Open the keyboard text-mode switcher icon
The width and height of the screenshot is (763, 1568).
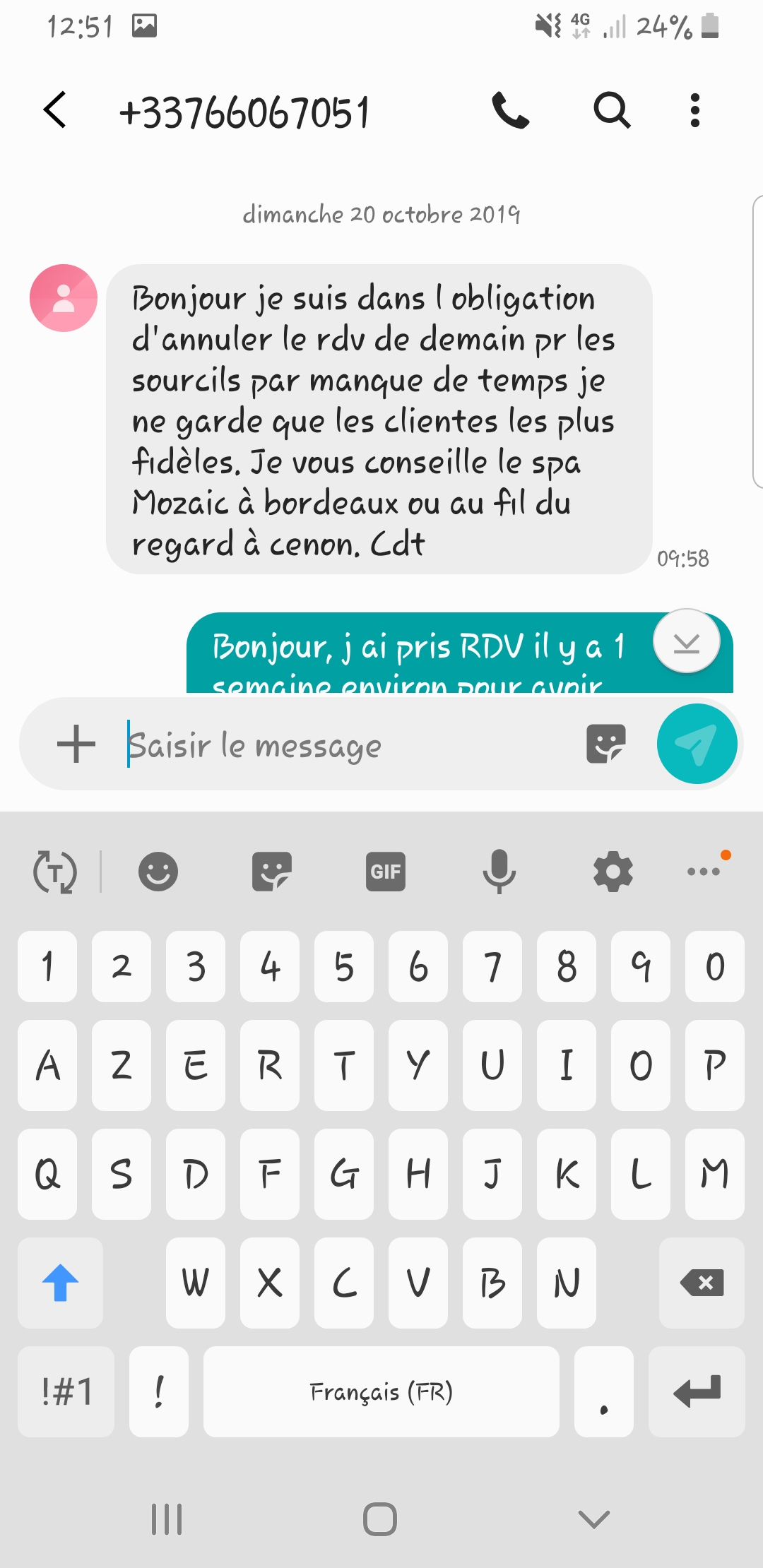[x=55, y=871]
